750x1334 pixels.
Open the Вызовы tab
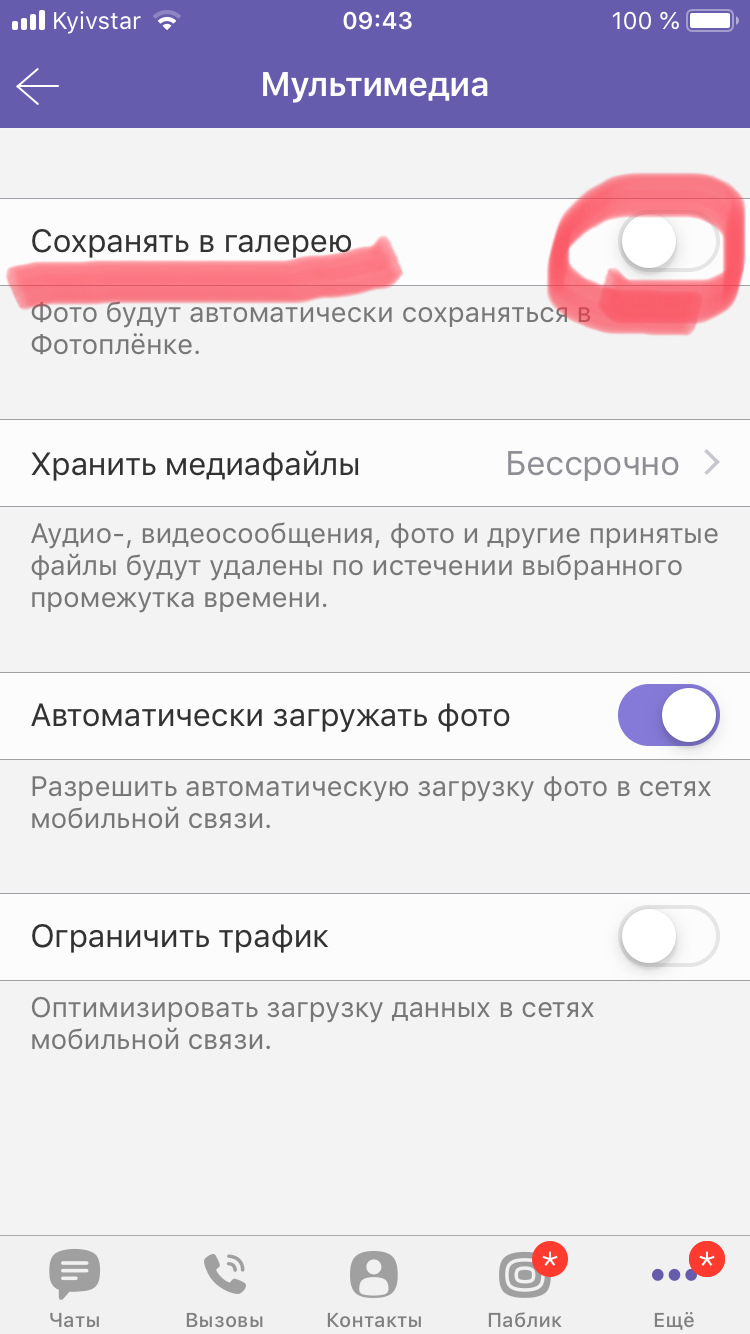tap(225, 1286)
